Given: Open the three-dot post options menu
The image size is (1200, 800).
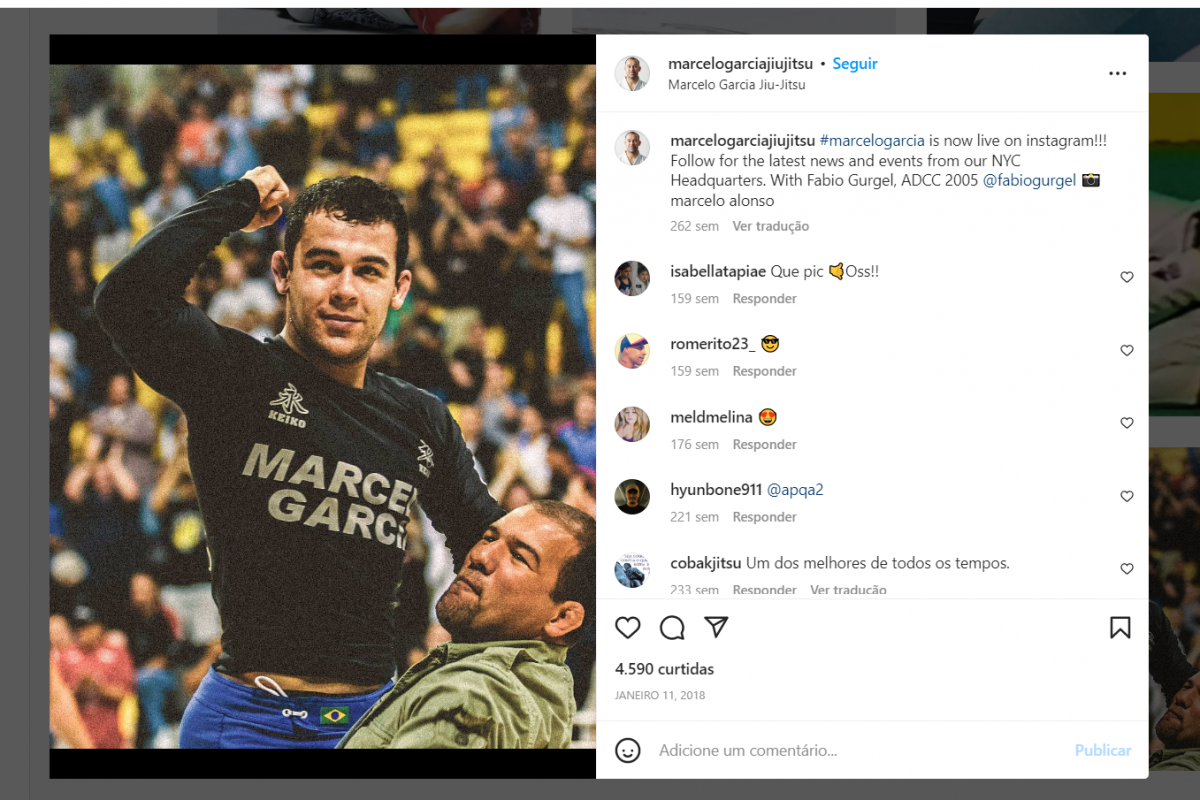Looking at the screenshot, I should pyautogui.click(x=1118, y=73).
